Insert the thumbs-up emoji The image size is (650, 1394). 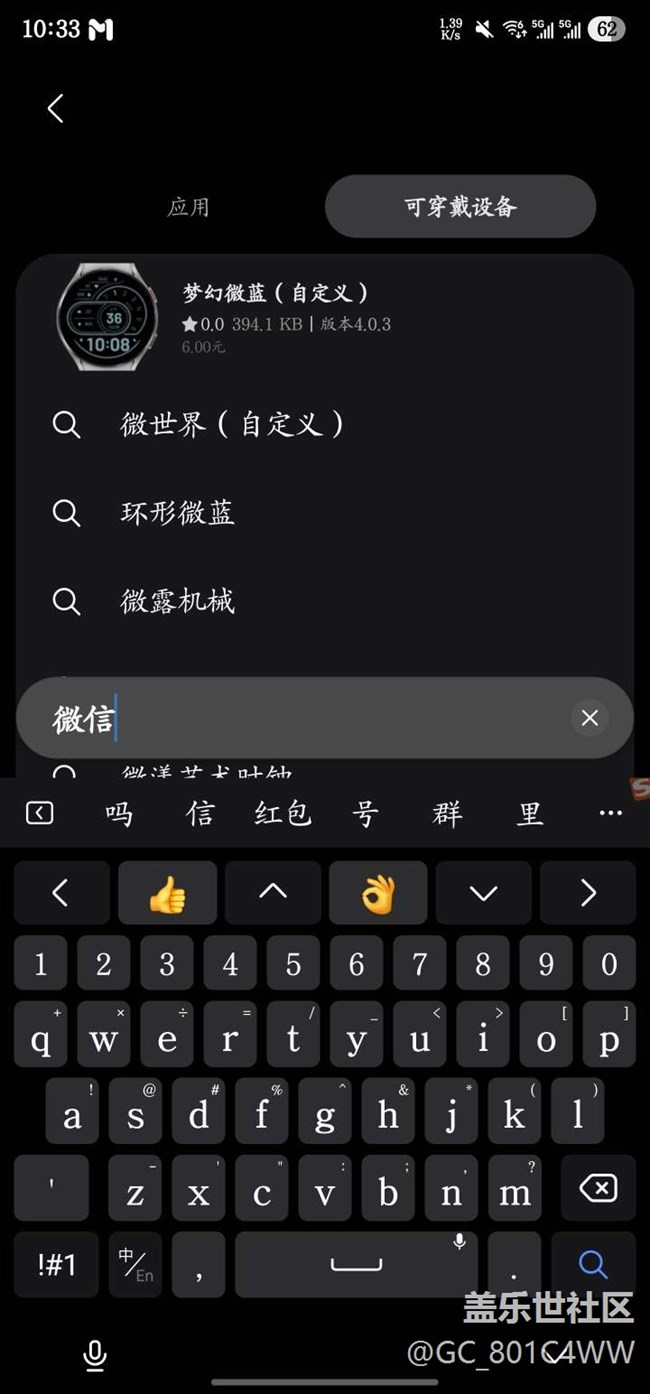point(167,893)
